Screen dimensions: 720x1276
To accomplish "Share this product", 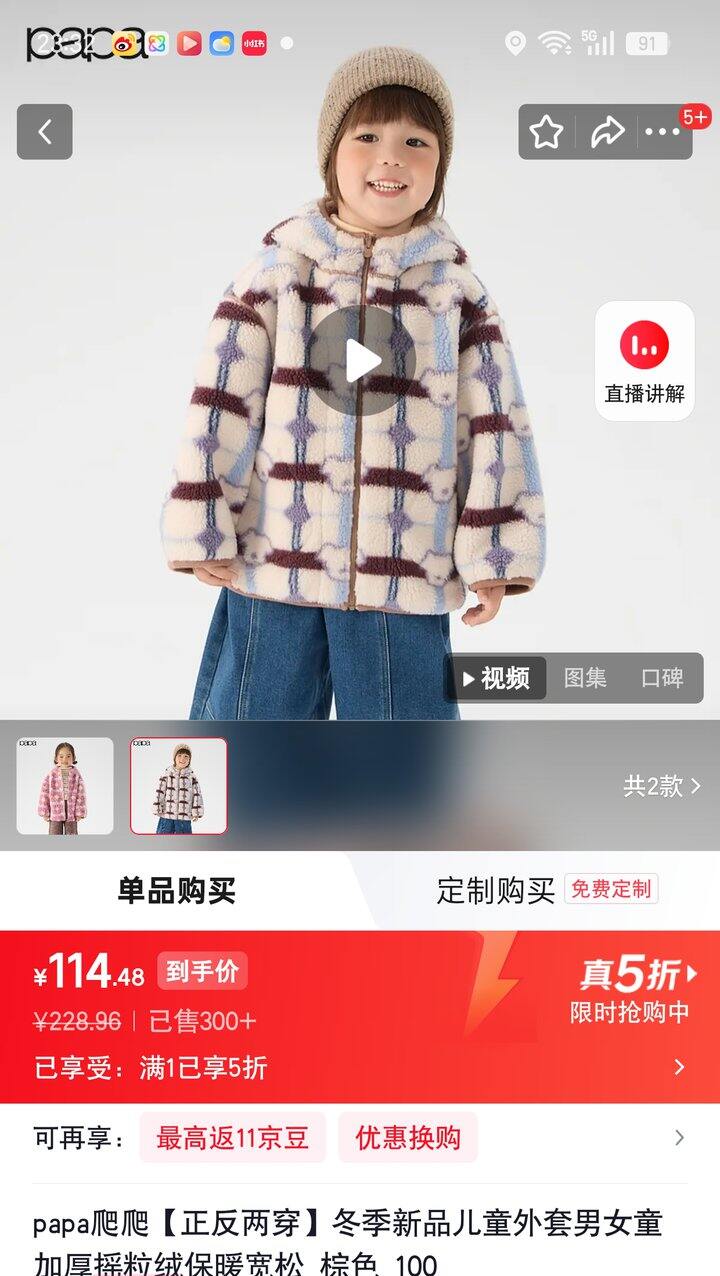I will [x=606, y=132].
